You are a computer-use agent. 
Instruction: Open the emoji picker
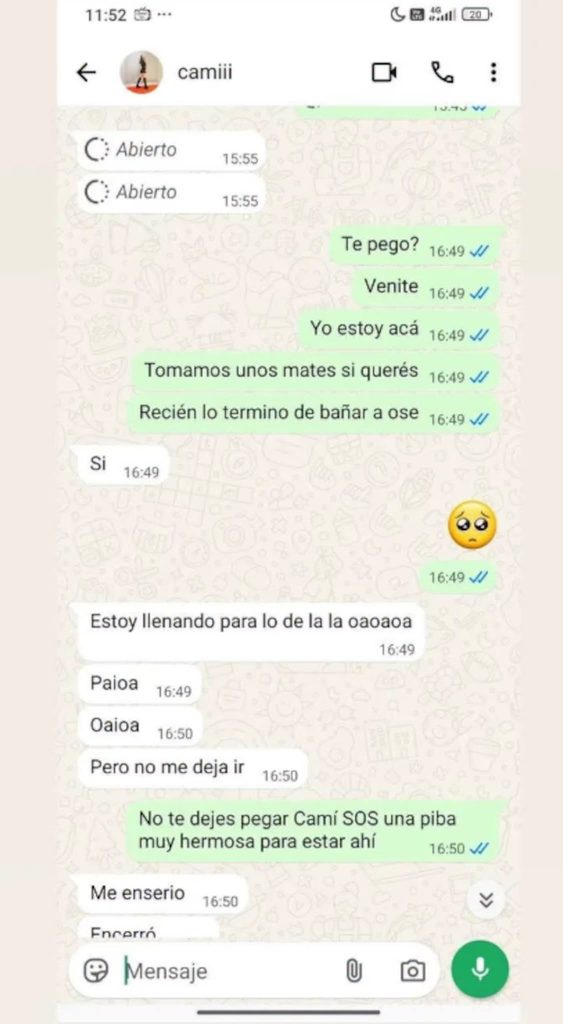point(96,971)
